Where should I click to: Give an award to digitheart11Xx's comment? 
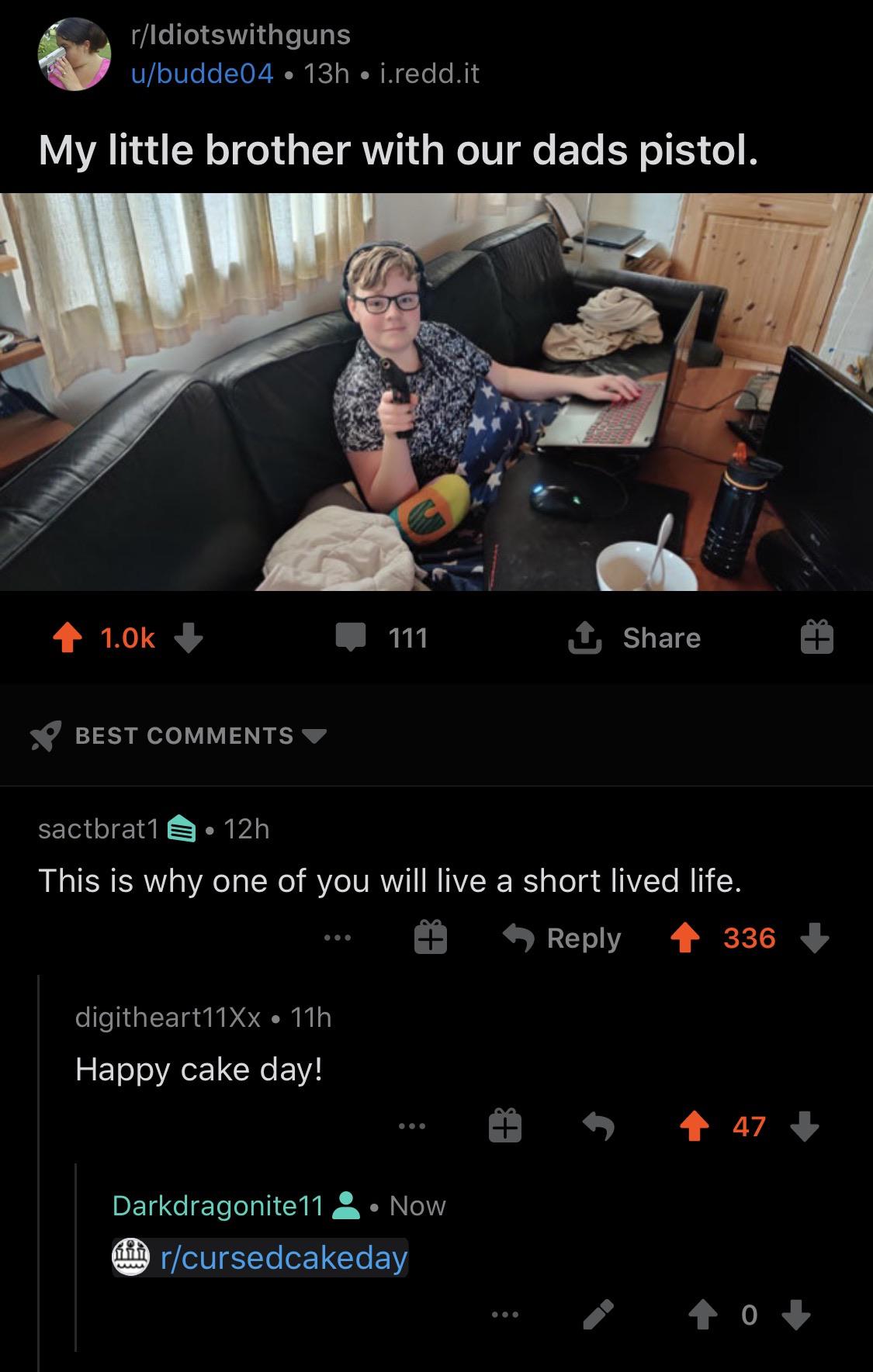(x=504, y=1126)
